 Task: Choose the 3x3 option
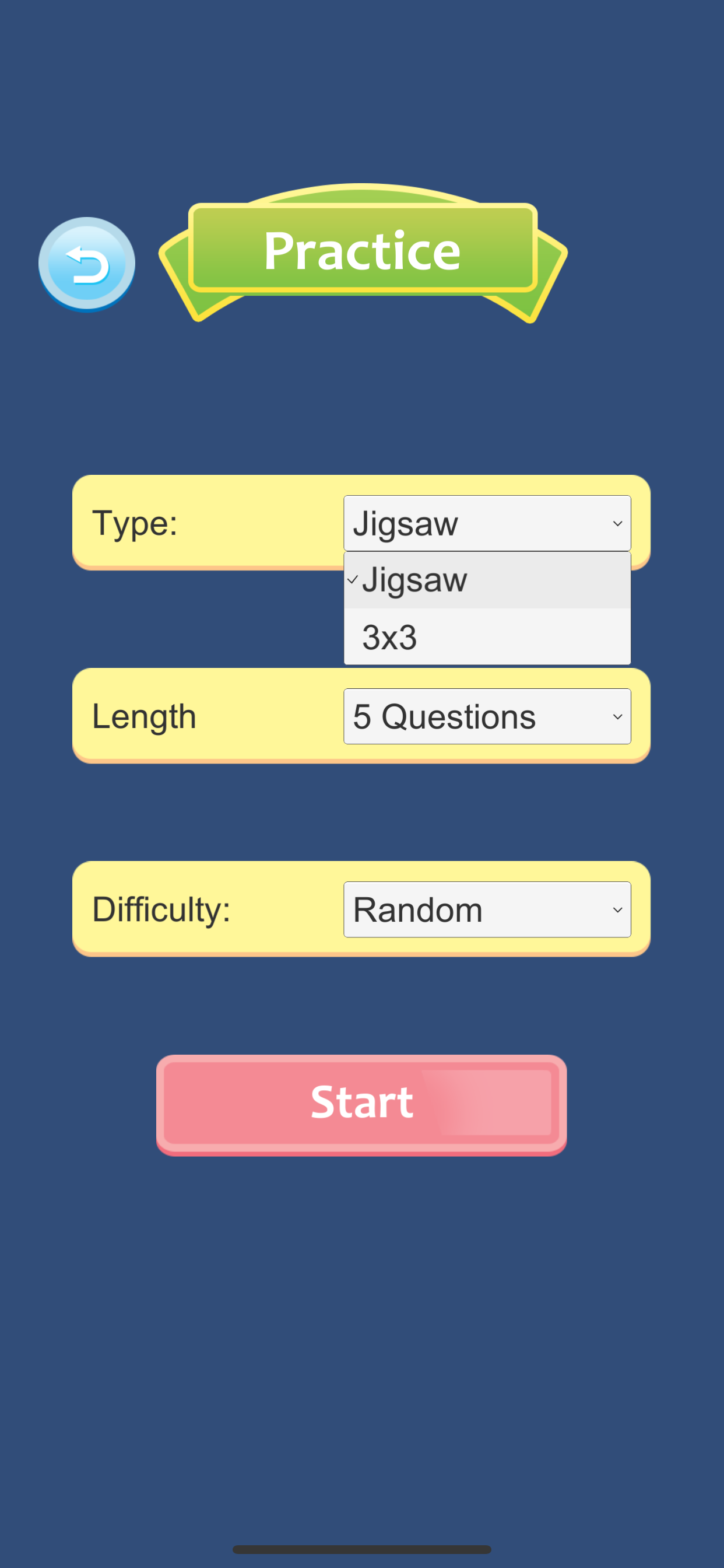point(487,636)
